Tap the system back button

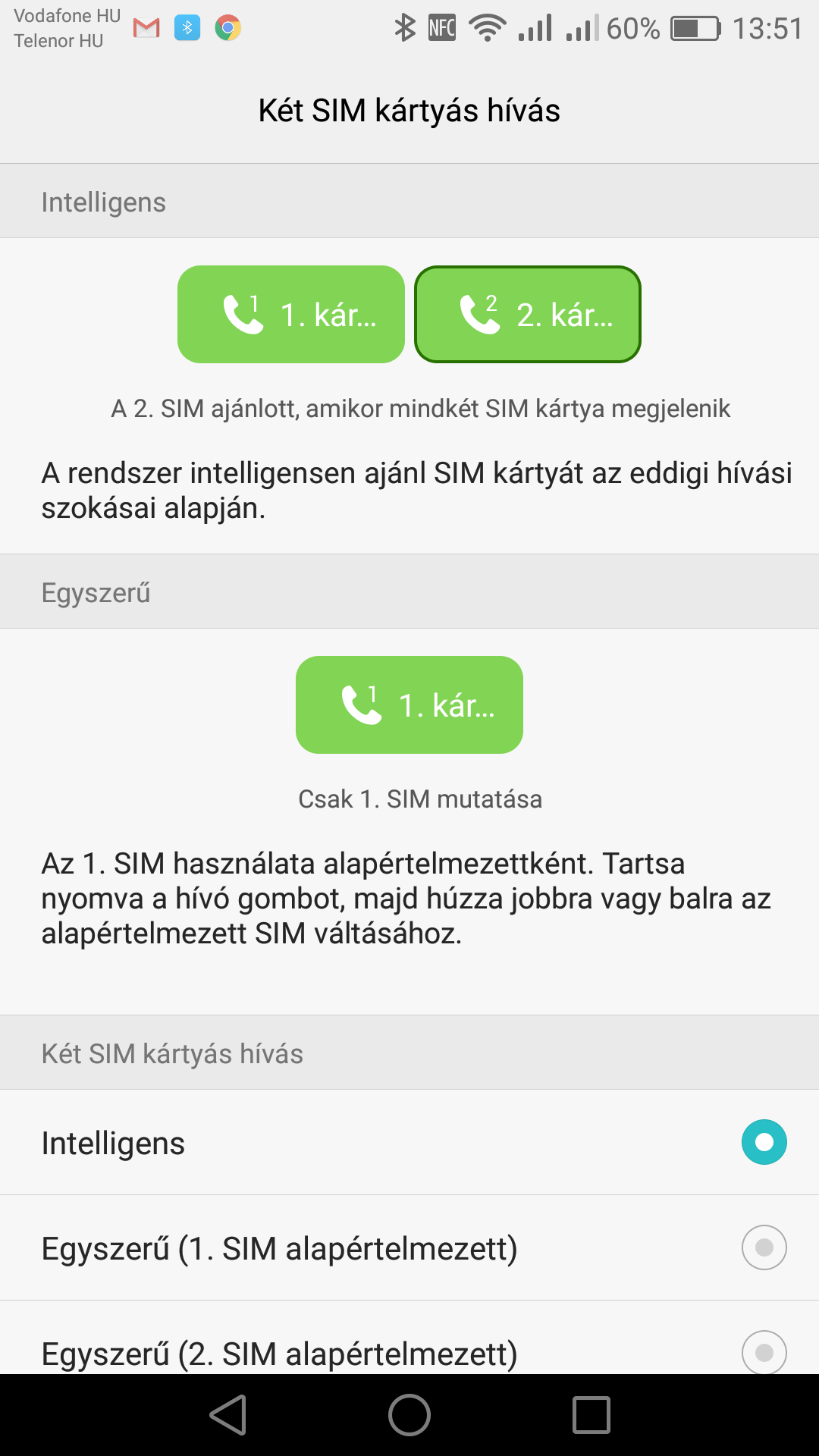point(228,1415)
